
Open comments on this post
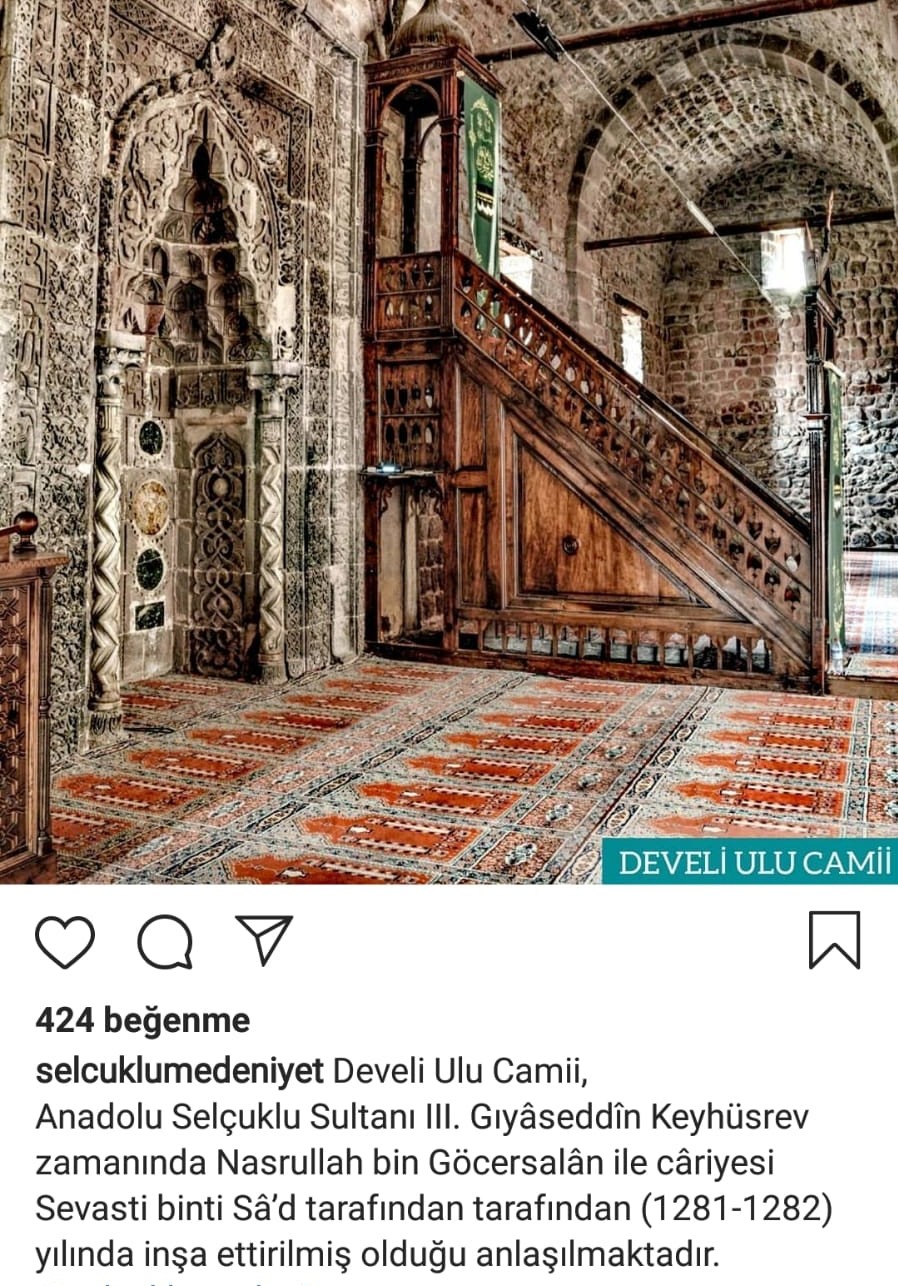pos(164,941)
